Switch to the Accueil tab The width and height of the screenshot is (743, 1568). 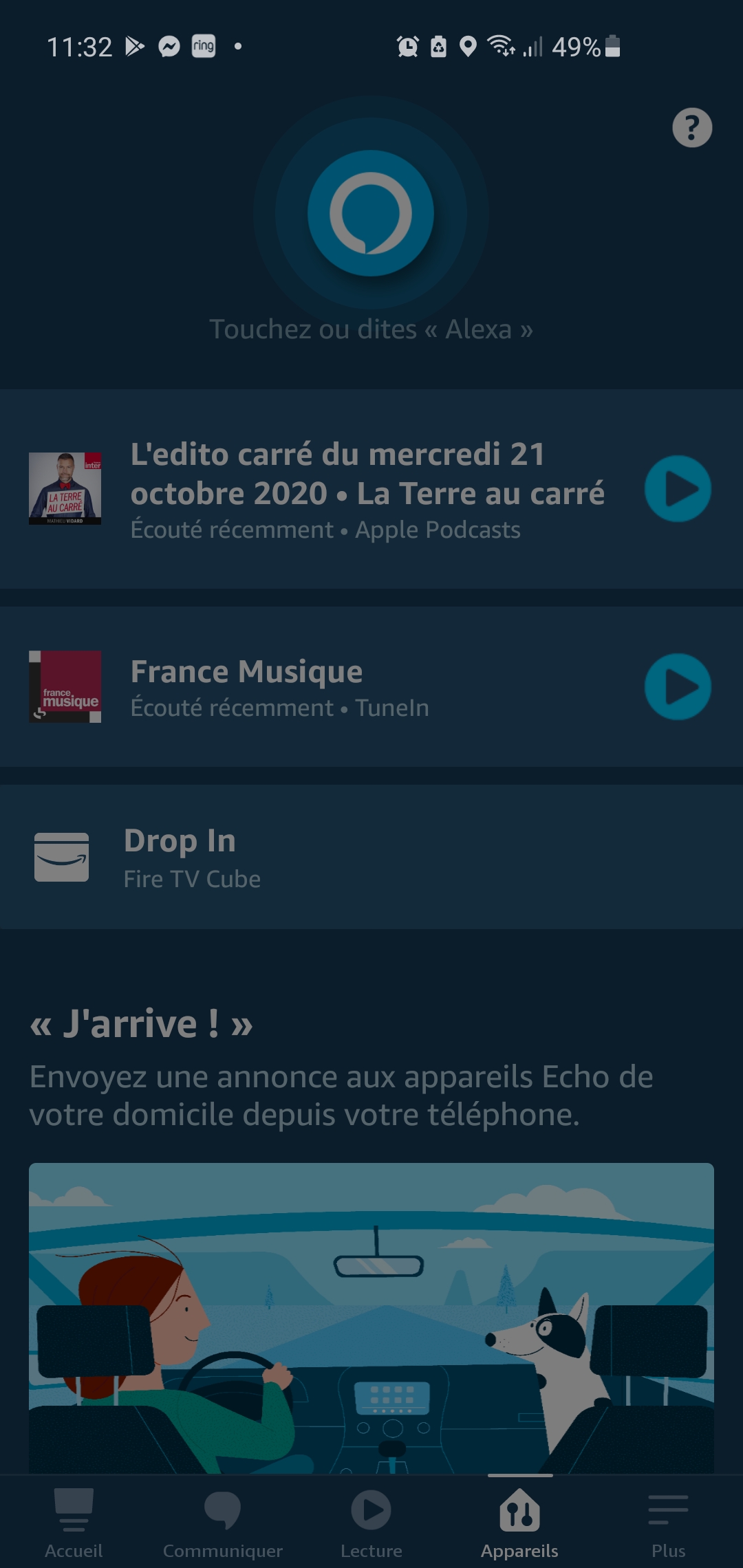click(74, 1522)
